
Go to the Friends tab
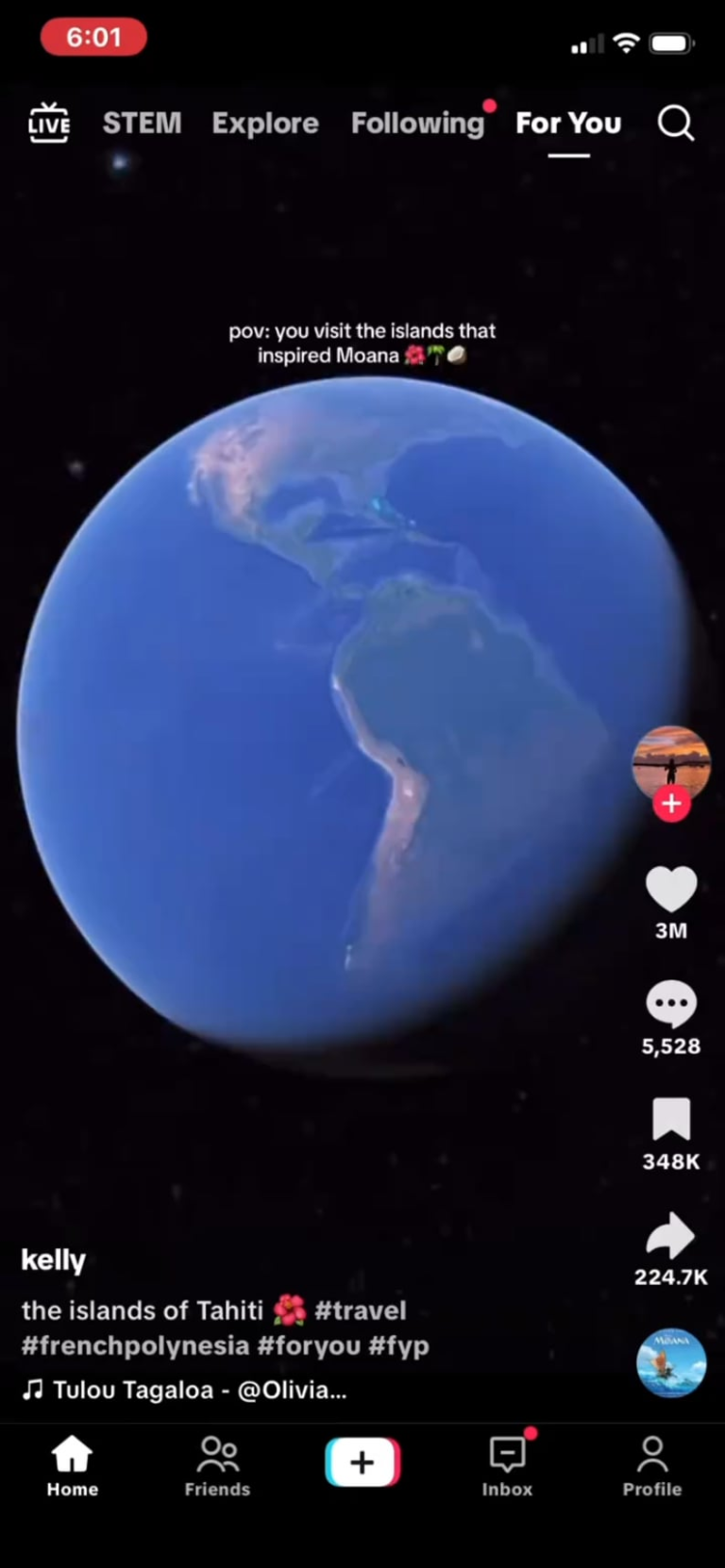[217, 1465]
